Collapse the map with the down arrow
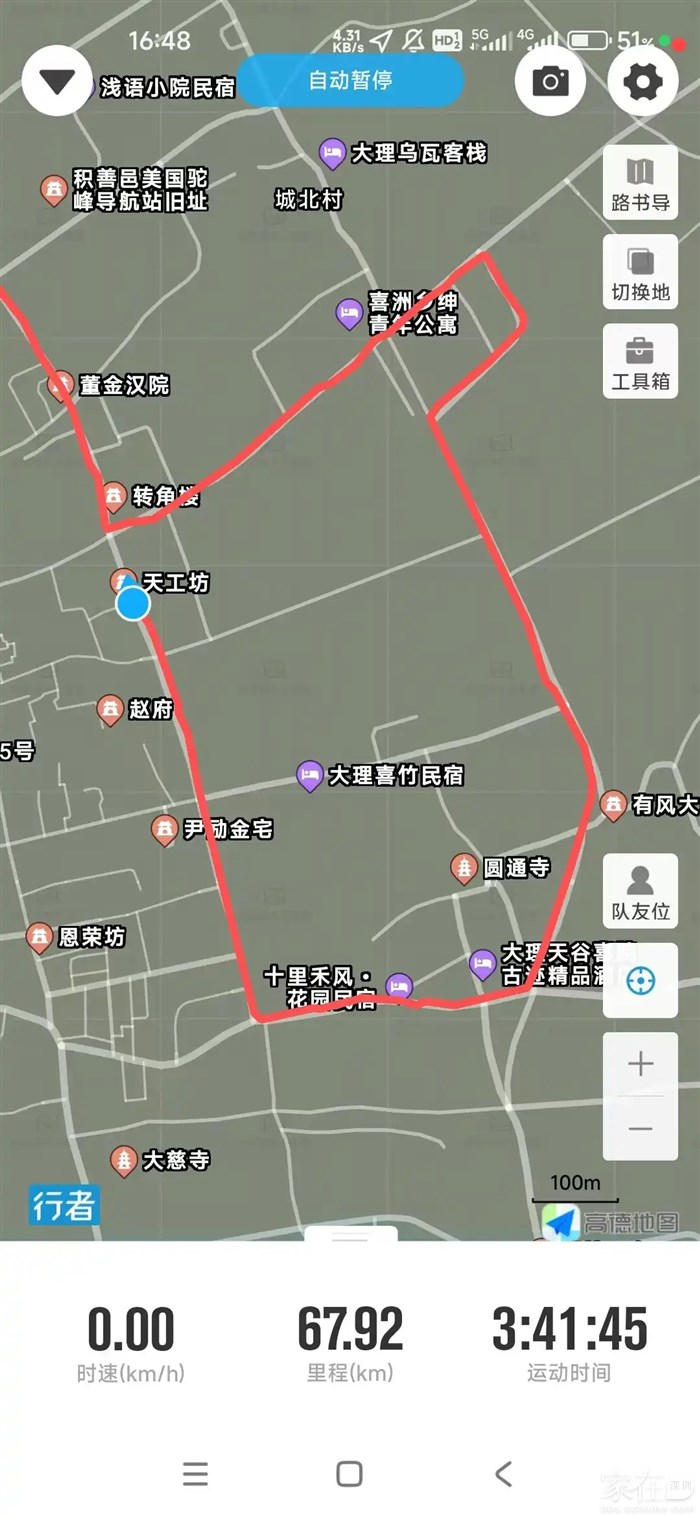The height and width of the screenshot is (1516, 700). pyautogui.click(x=57, y=81)
